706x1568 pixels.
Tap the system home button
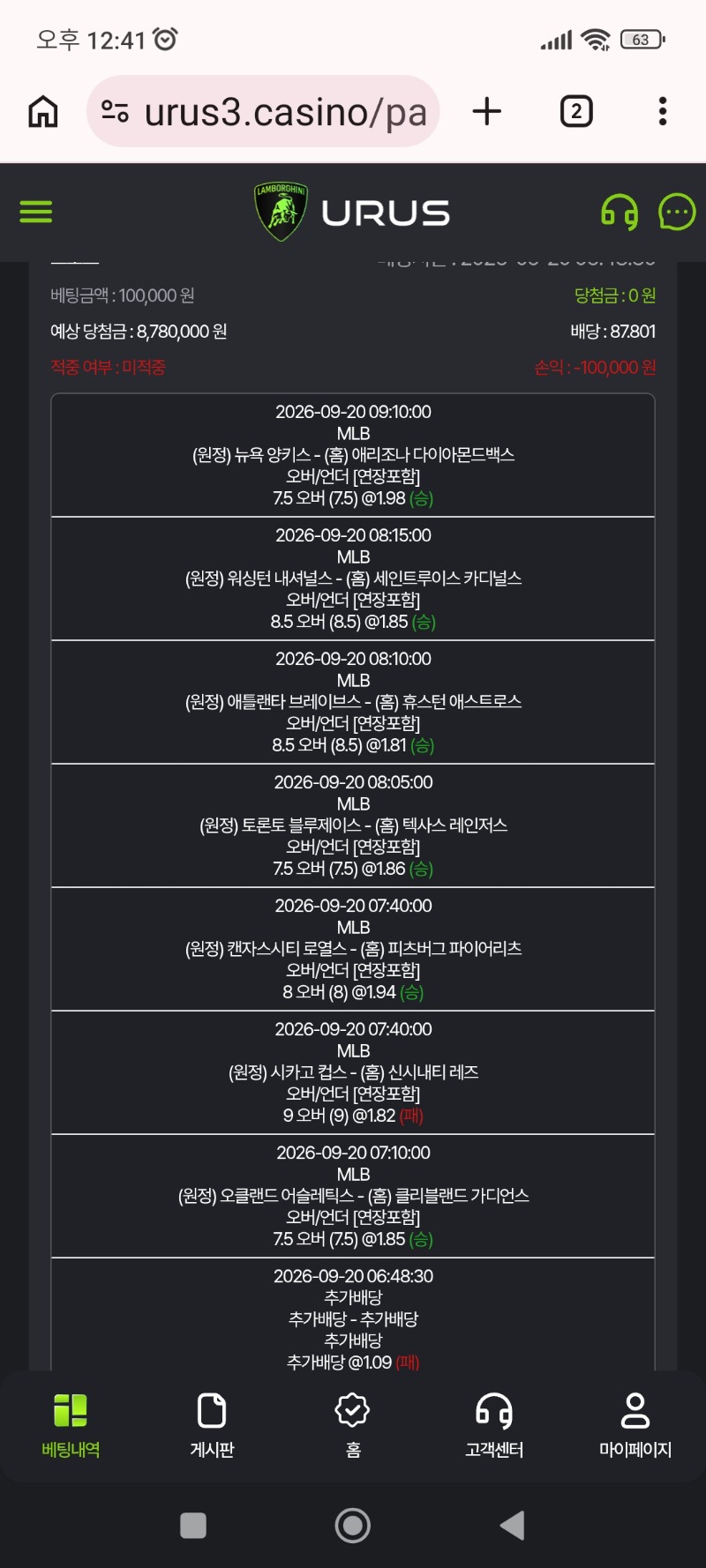(x=353, y=1525)
